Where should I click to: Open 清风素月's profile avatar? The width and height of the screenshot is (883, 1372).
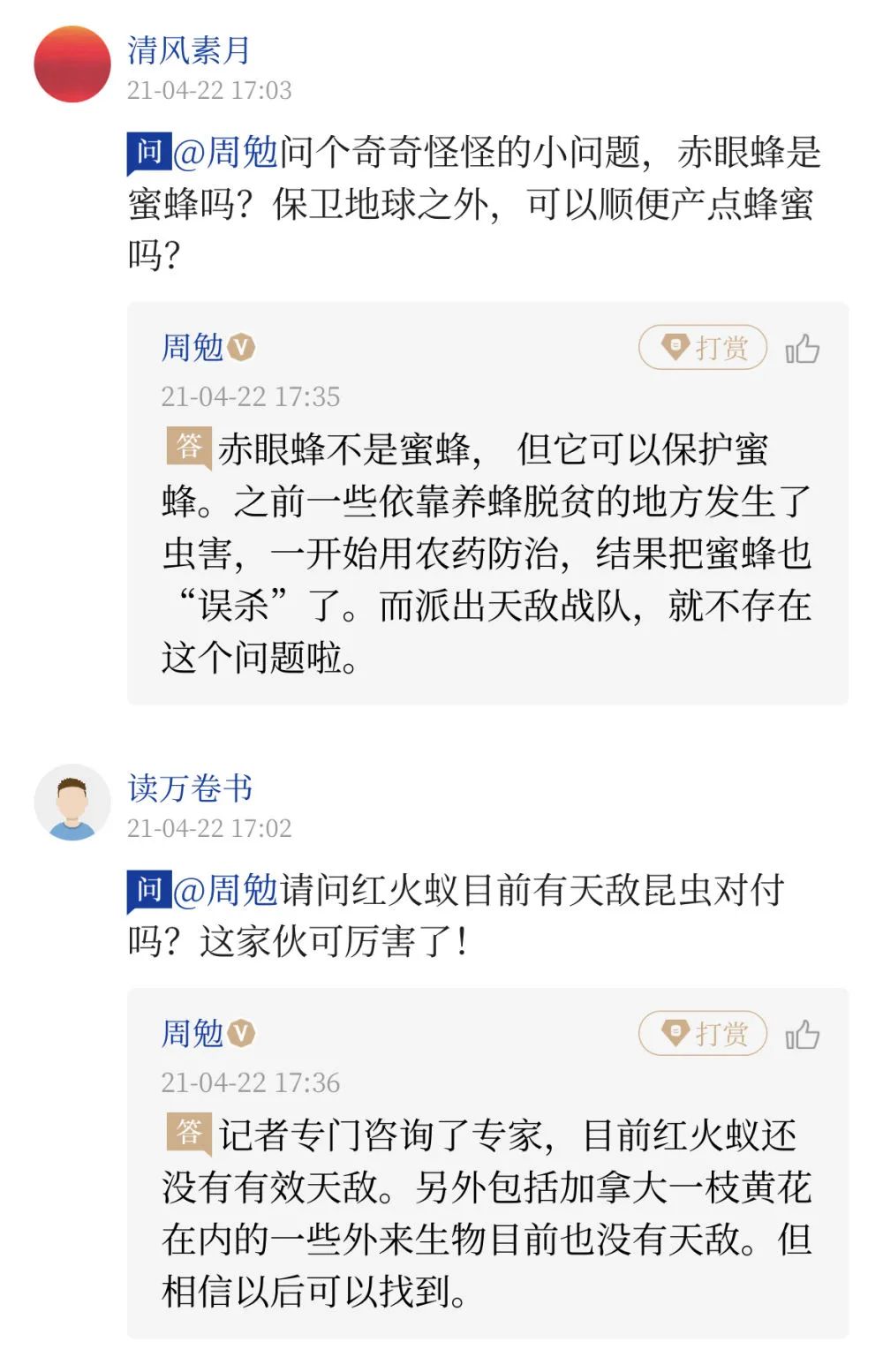(72, 64)
